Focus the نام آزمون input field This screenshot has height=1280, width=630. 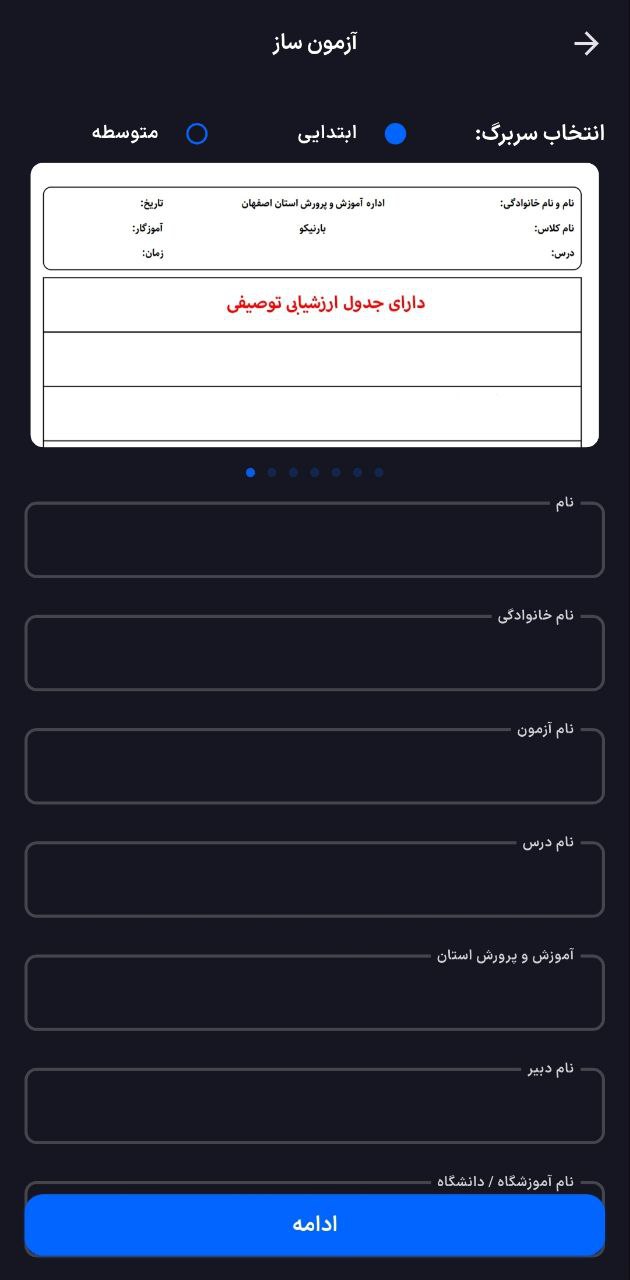314,767
